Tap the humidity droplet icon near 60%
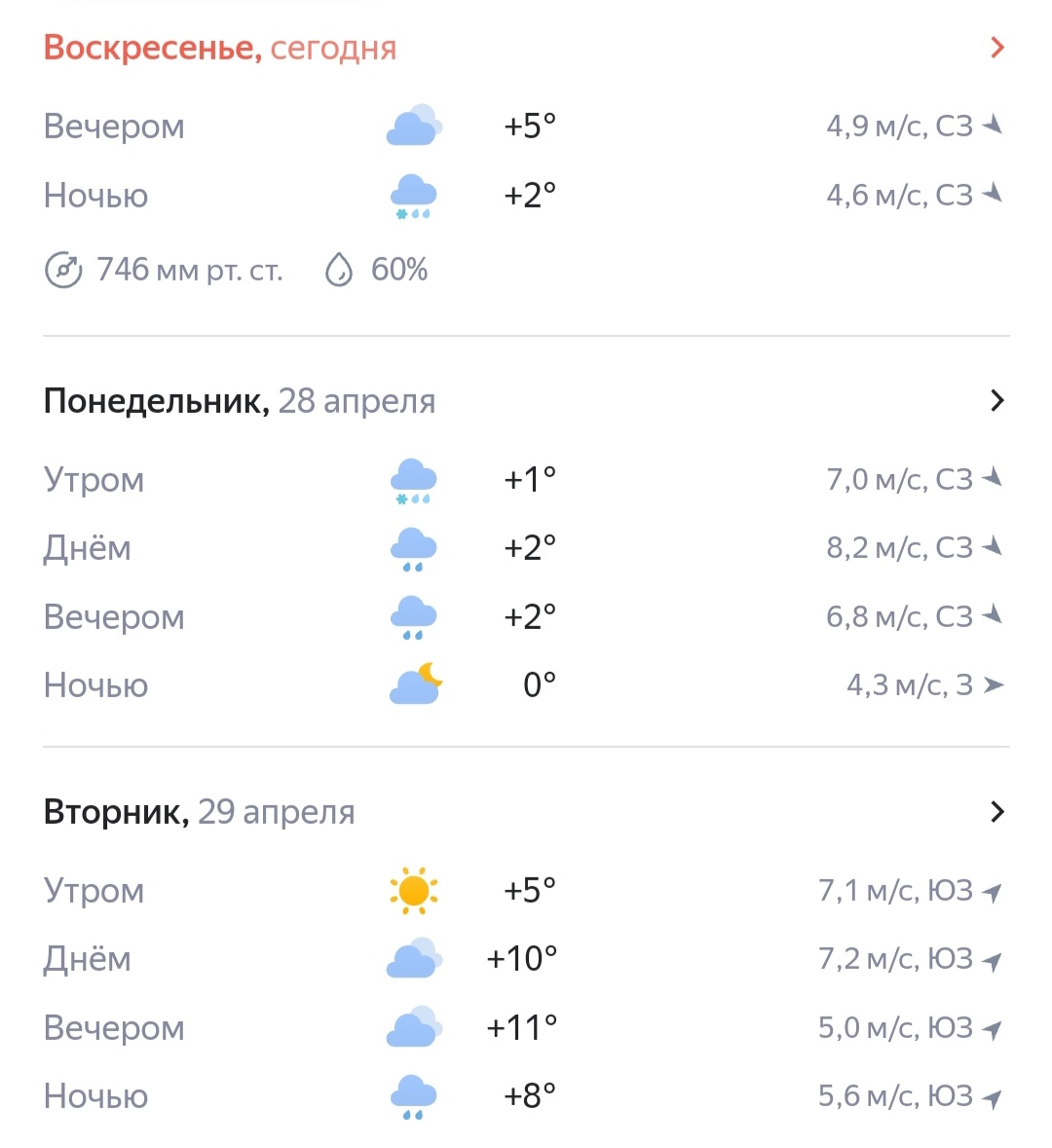 coord(340,270)
